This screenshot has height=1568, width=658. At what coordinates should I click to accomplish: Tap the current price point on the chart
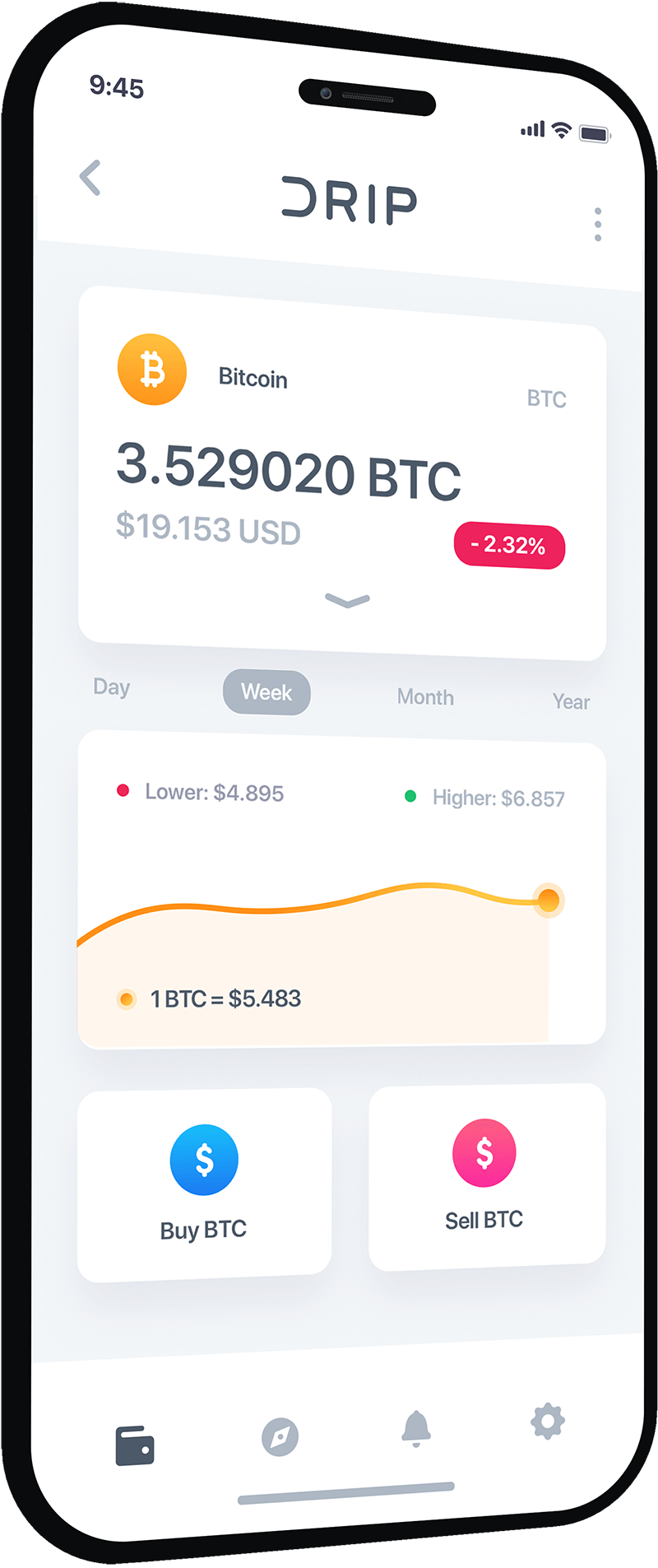(548, 900)
